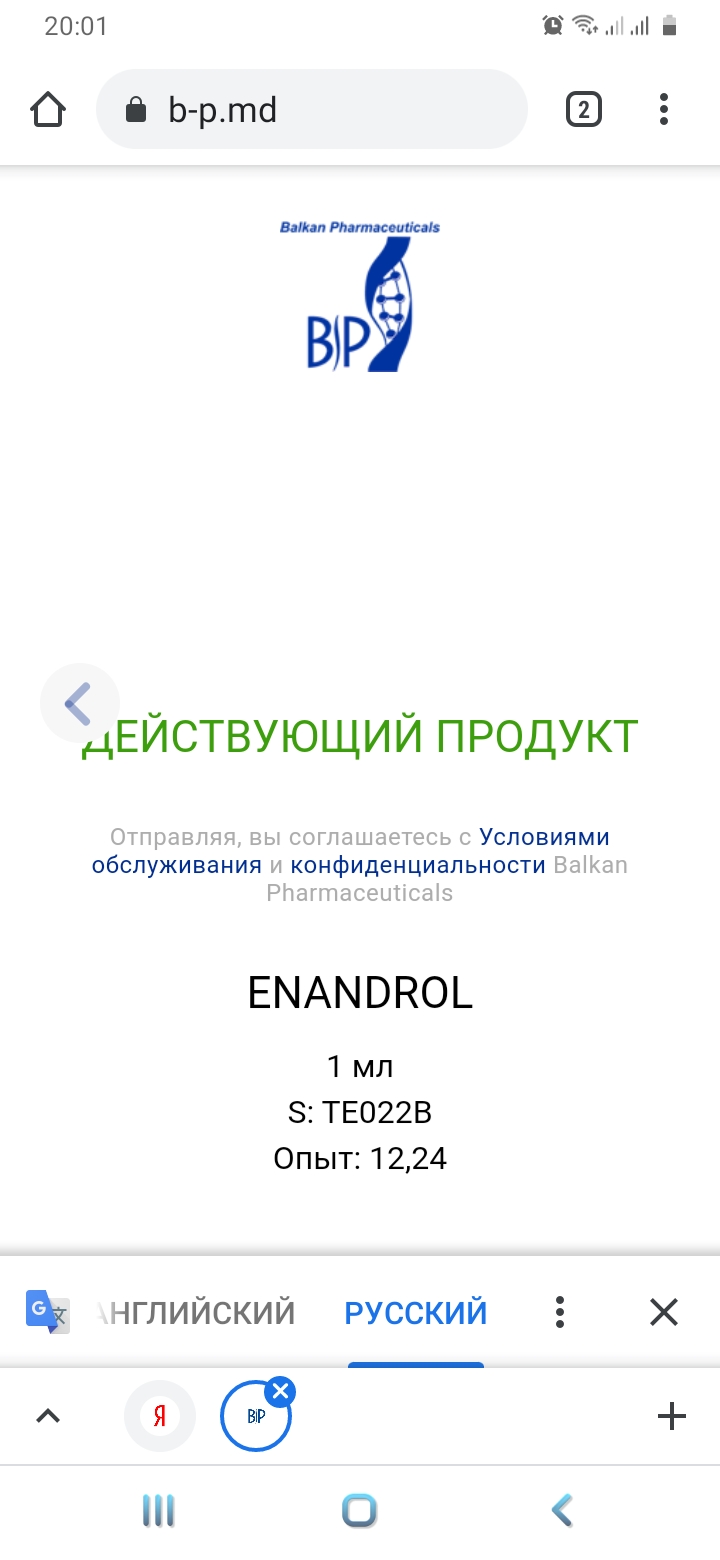The image size is (720, 1560).
Task: Go back with the page's left arrow
Action: [x=79, y=703]
